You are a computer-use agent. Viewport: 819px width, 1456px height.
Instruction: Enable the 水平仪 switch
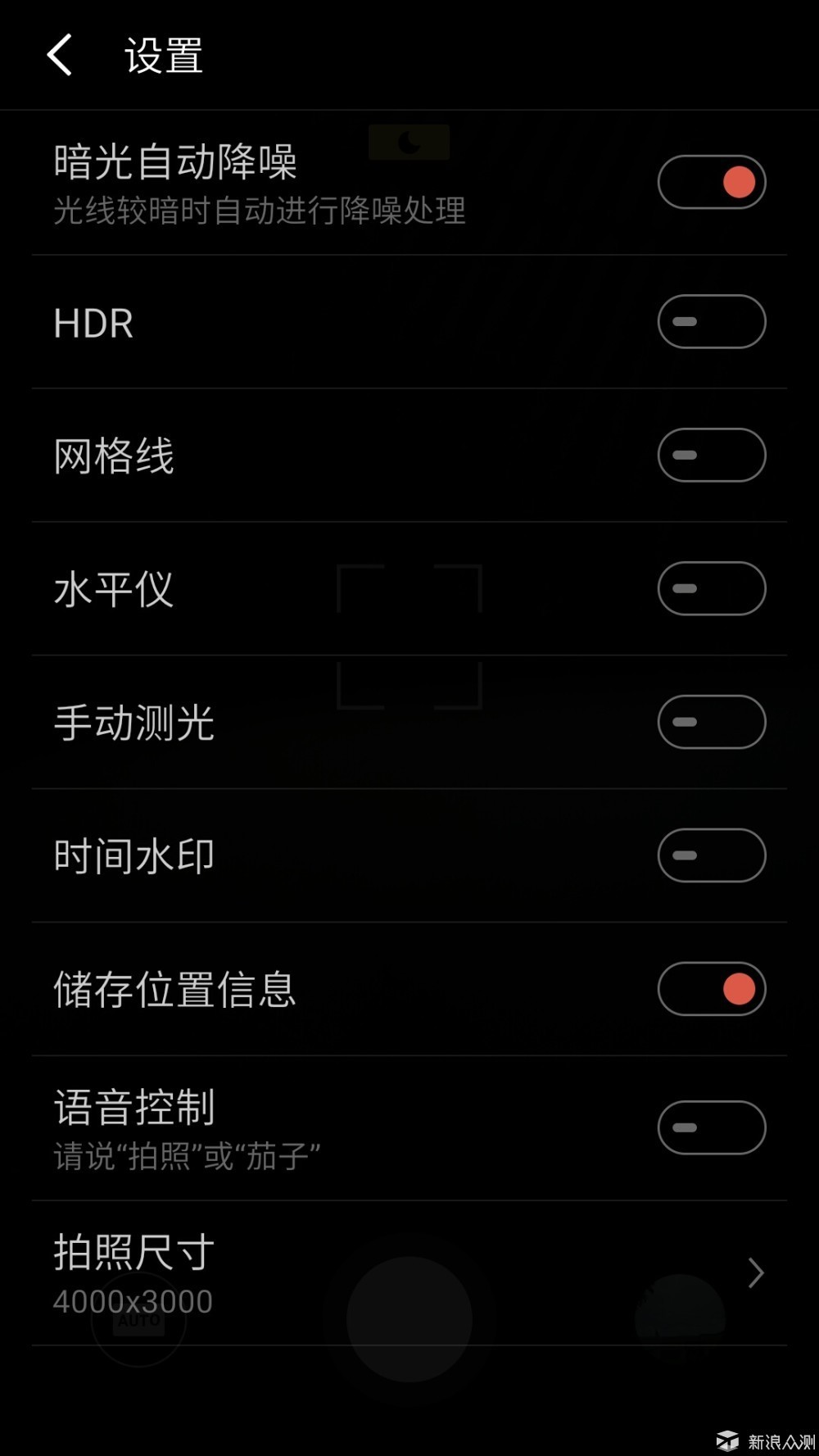click(x=712, y=587)
